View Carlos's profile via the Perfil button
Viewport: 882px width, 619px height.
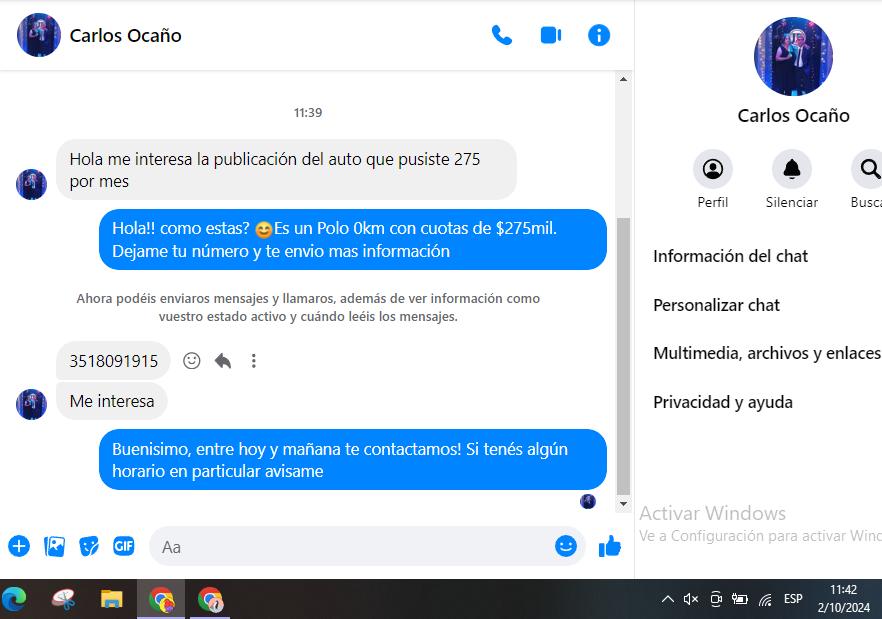point(713,169)
